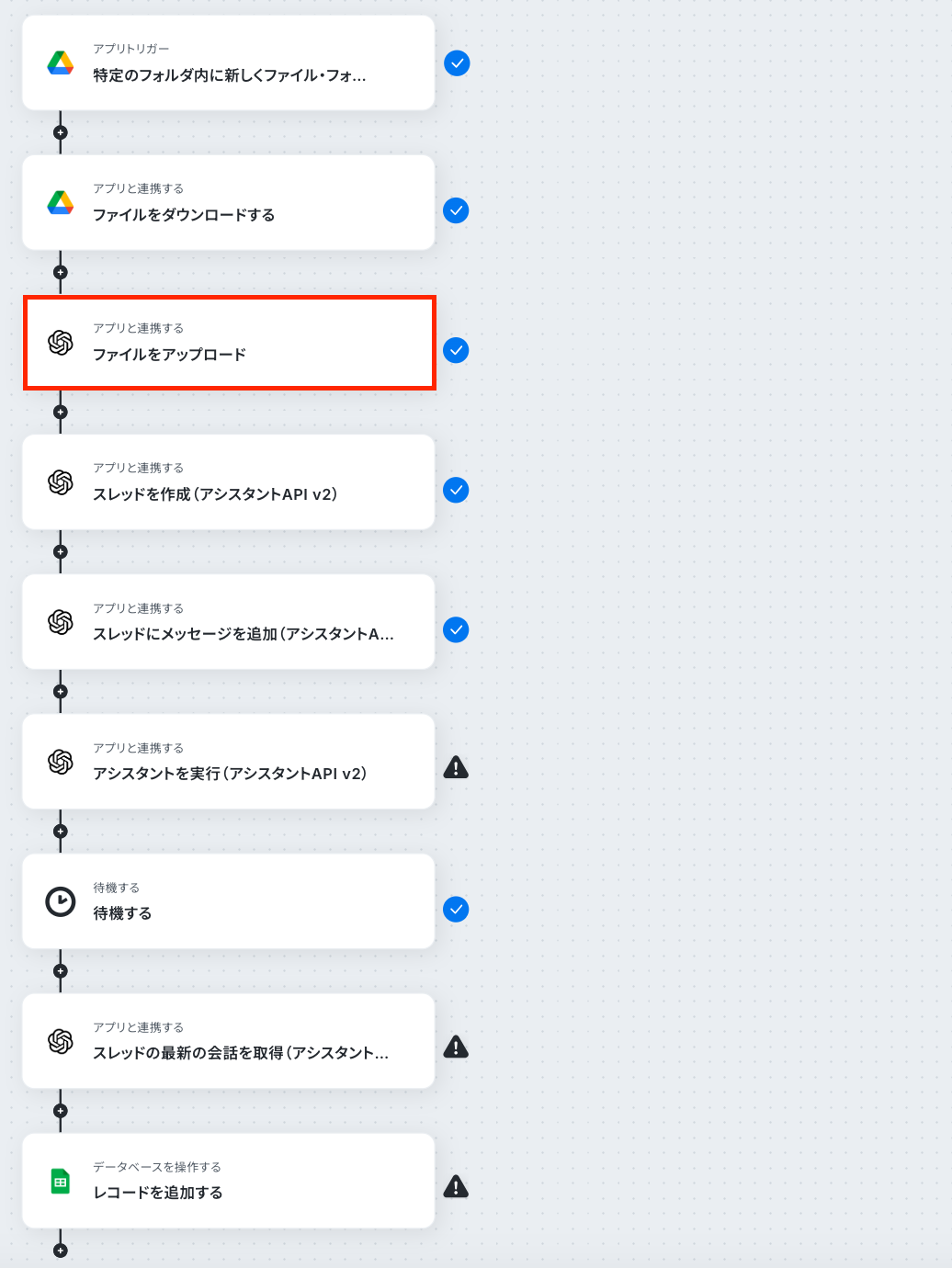Open the Google Drive app trigger step
The image size is (952, 1268).
228,63
